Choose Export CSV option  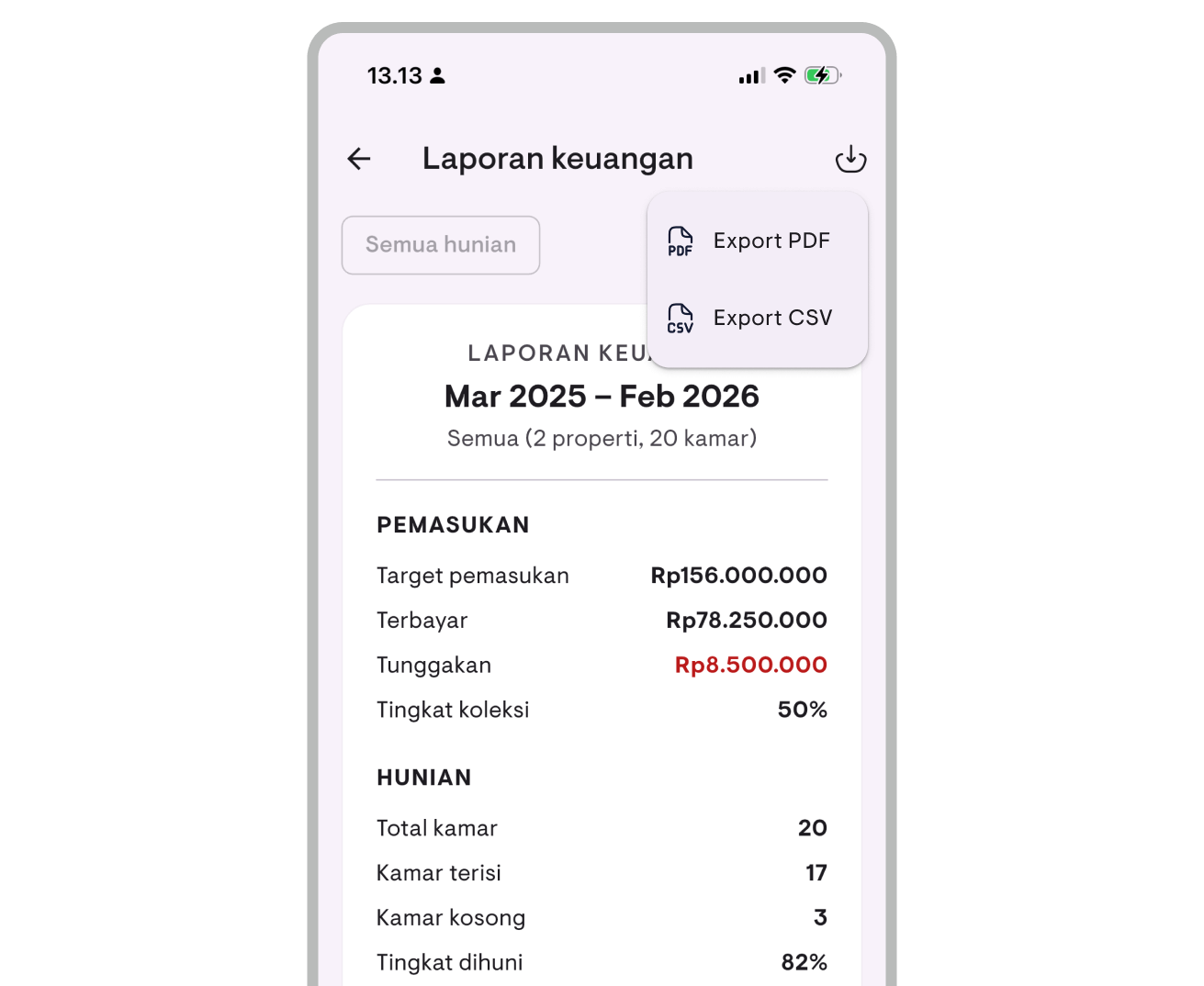(x=757, y=318)
